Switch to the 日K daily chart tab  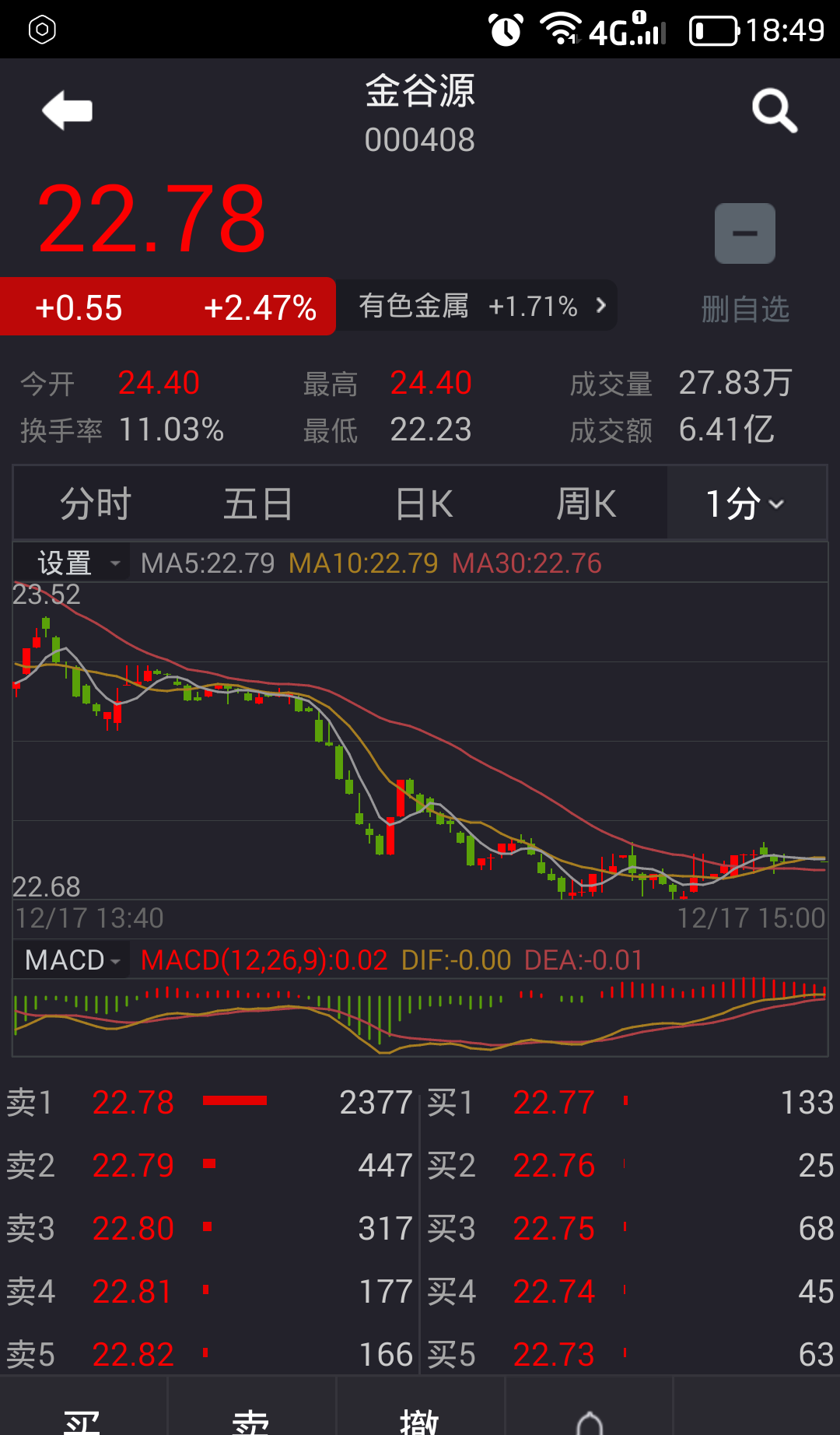point(422,503)
